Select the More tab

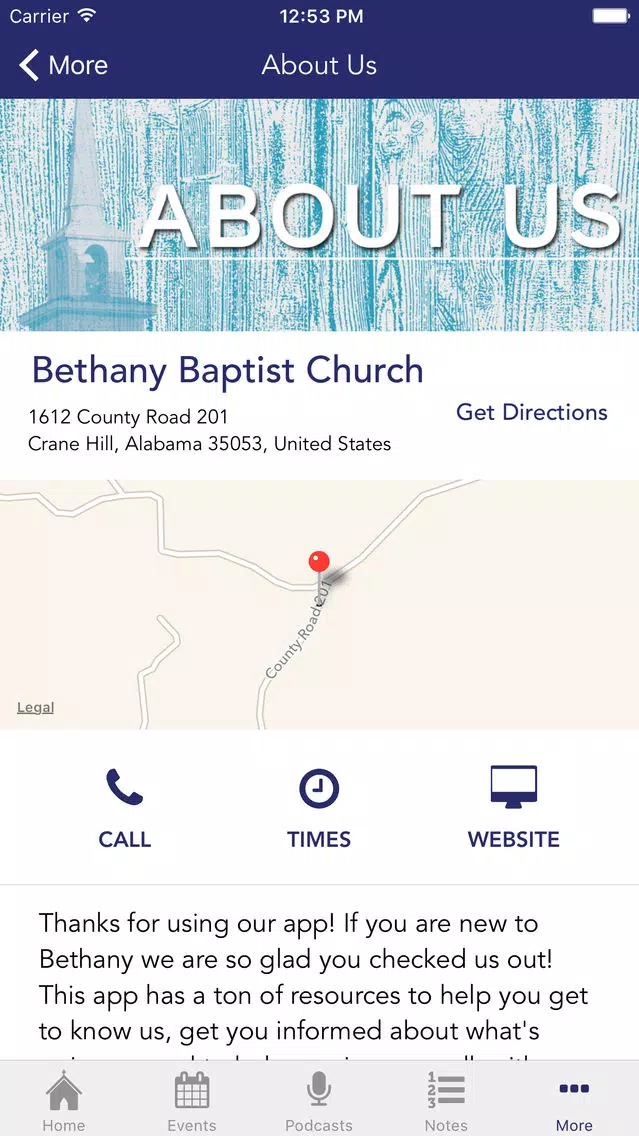[575, 1100]
